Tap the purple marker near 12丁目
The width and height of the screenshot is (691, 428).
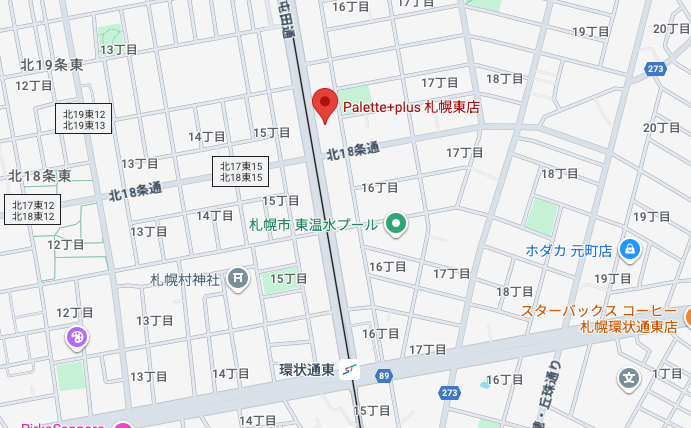point(78,339)
